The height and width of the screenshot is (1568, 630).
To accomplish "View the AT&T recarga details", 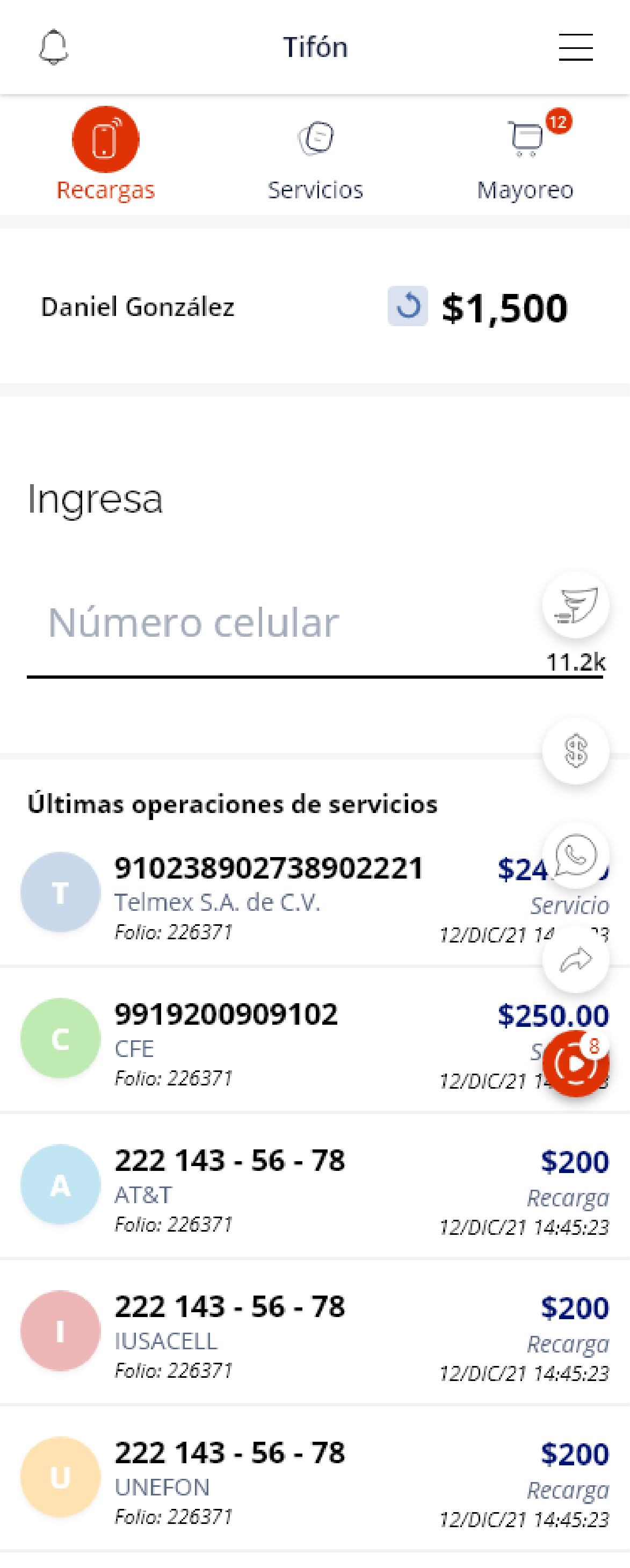I will (304, 1184).
